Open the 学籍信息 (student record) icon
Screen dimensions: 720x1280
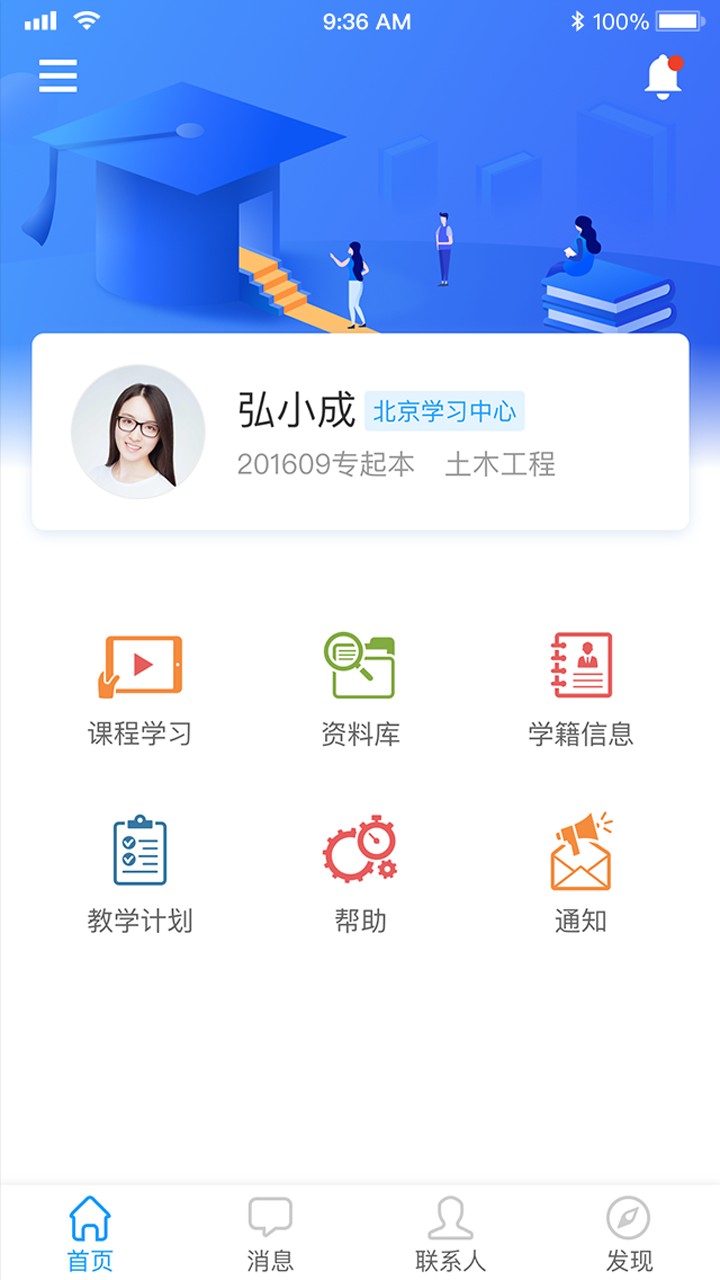coord(580,663)
